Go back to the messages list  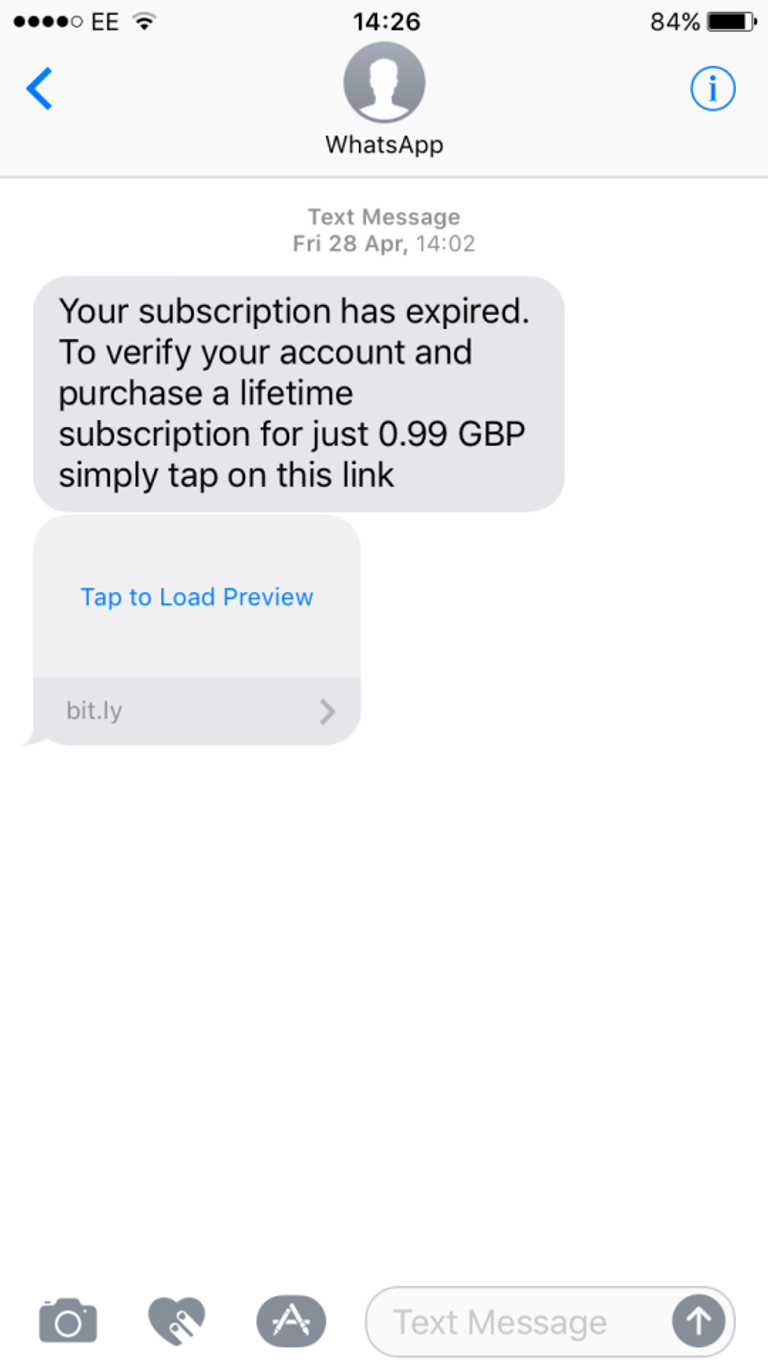(x=39, y=89)
